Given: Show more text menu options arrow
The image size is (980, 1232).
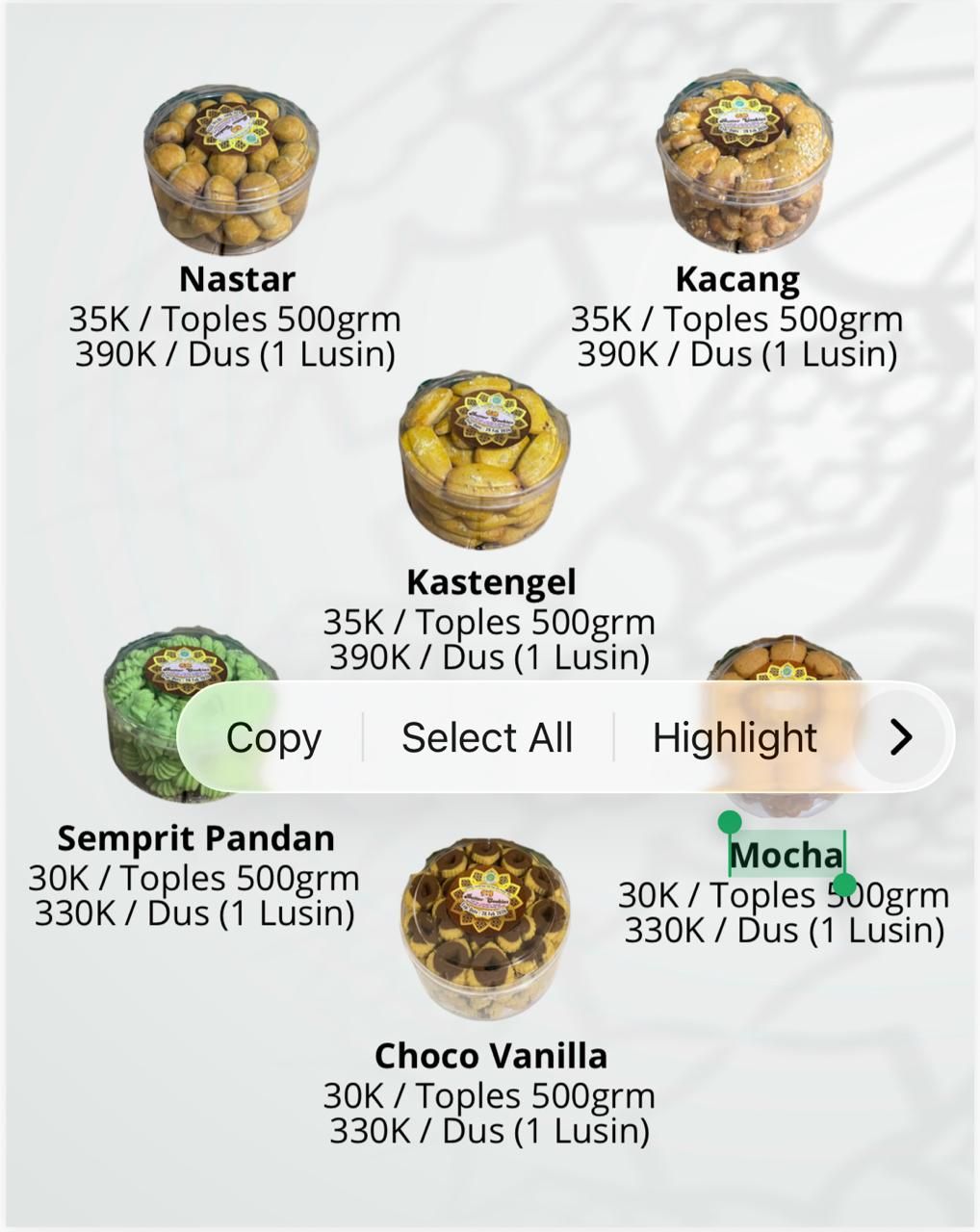Looking at the screenshot, I should coord(900,737).
